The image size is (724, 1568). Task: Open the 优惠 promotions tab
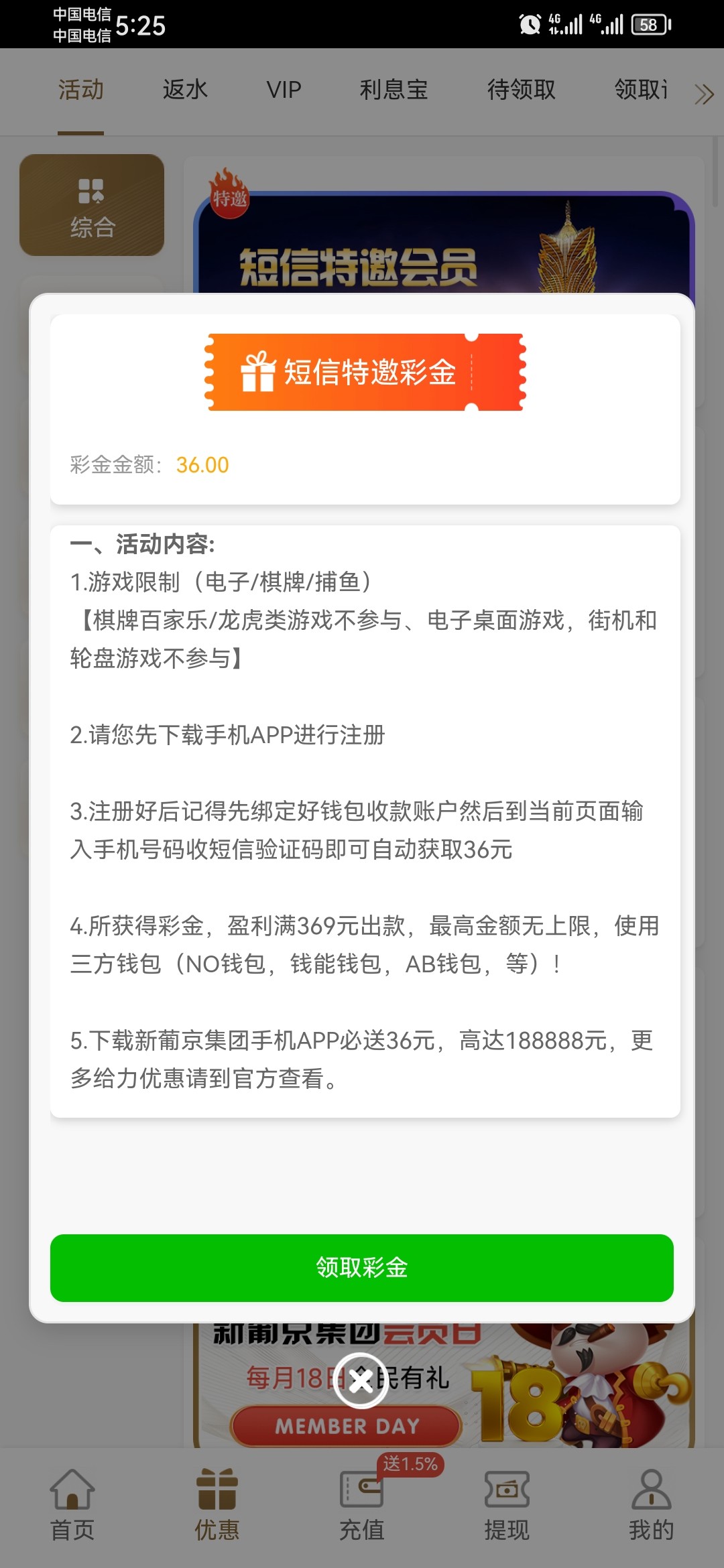pos(217,1504)
